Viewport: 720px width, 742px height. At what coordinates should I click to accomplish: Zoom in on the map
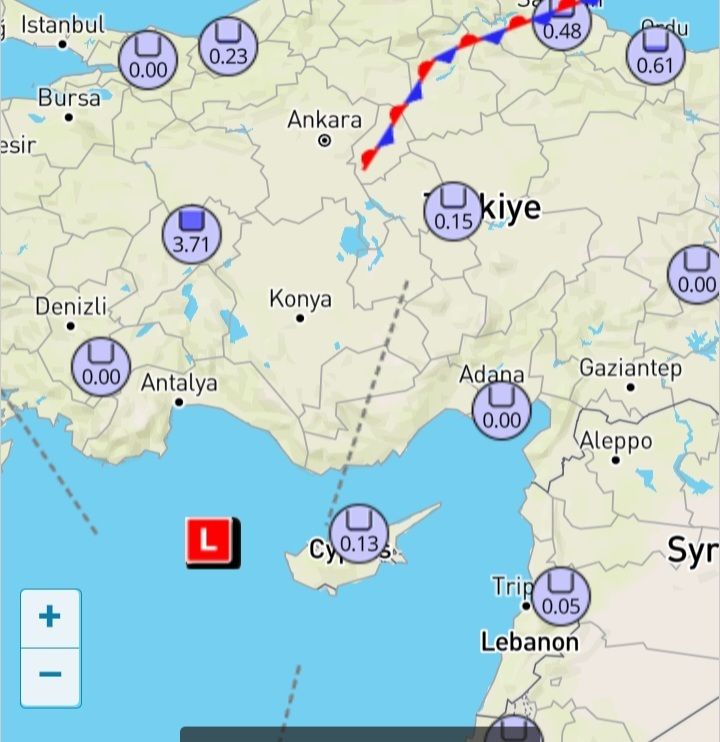[51, 618]
